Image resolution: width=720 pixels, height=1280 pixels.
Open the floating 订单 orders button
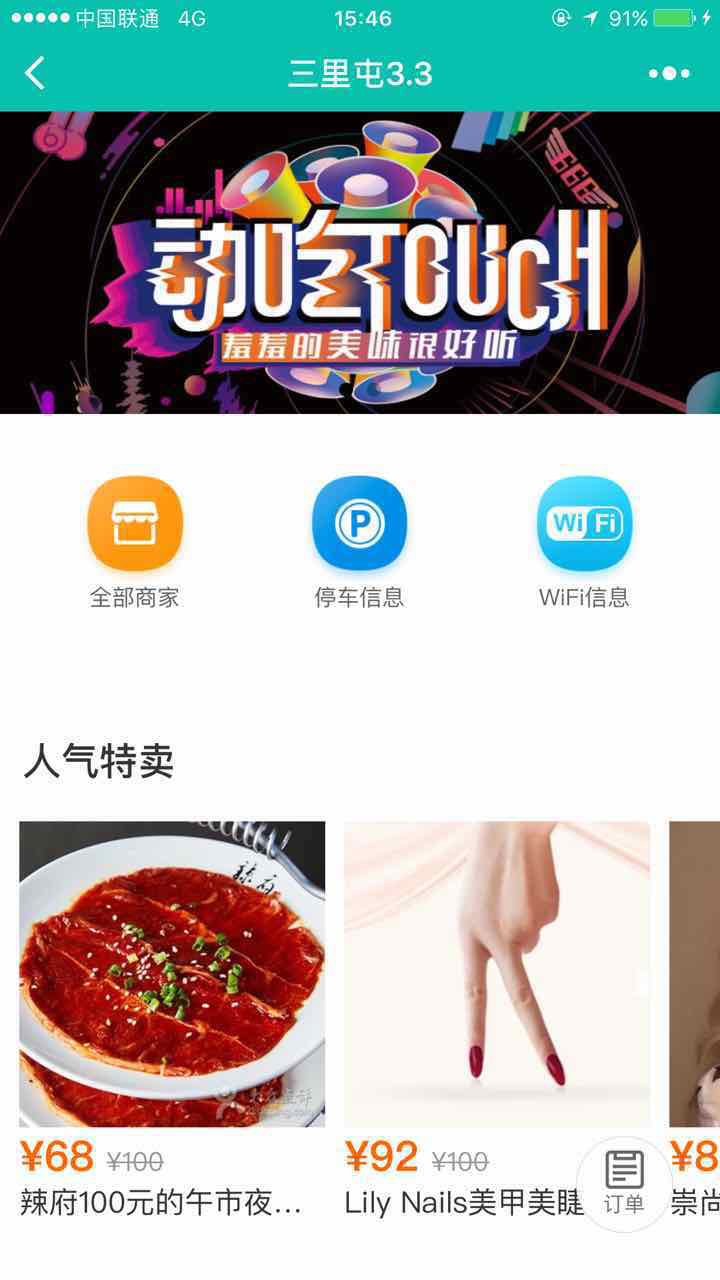624,1183
